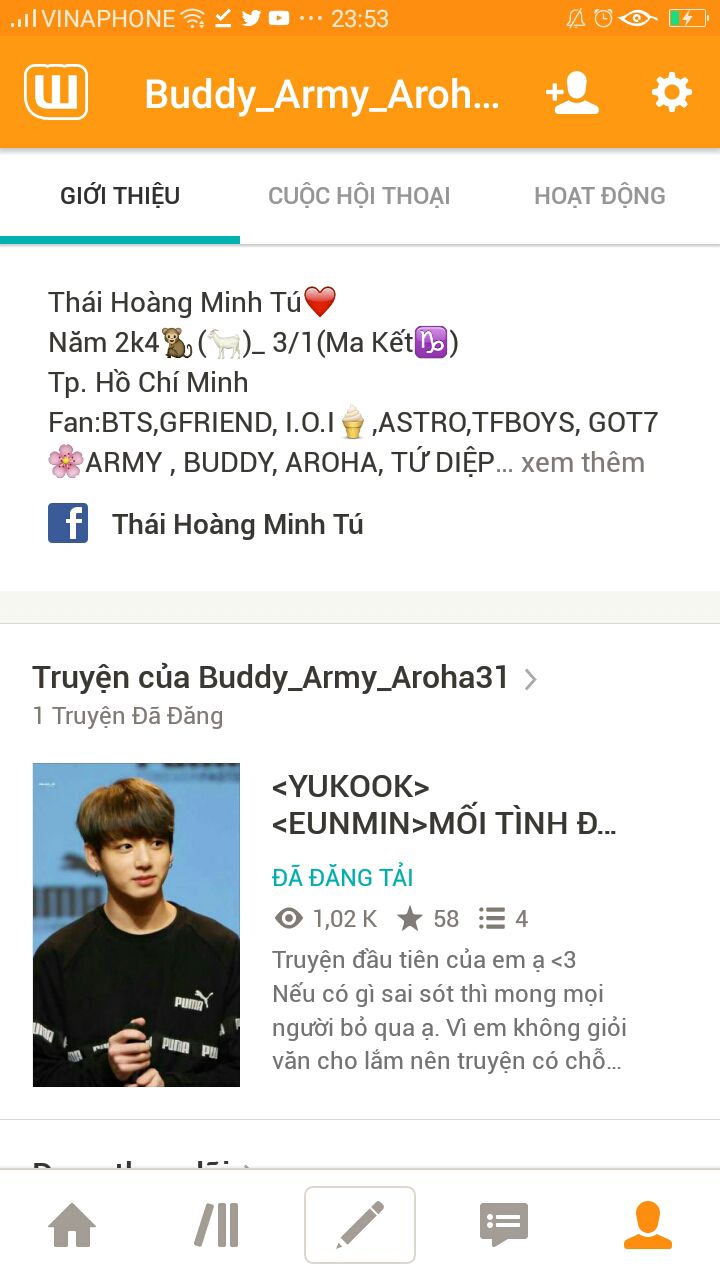
Task: Open profile settings gear
Action: (671, 93)
